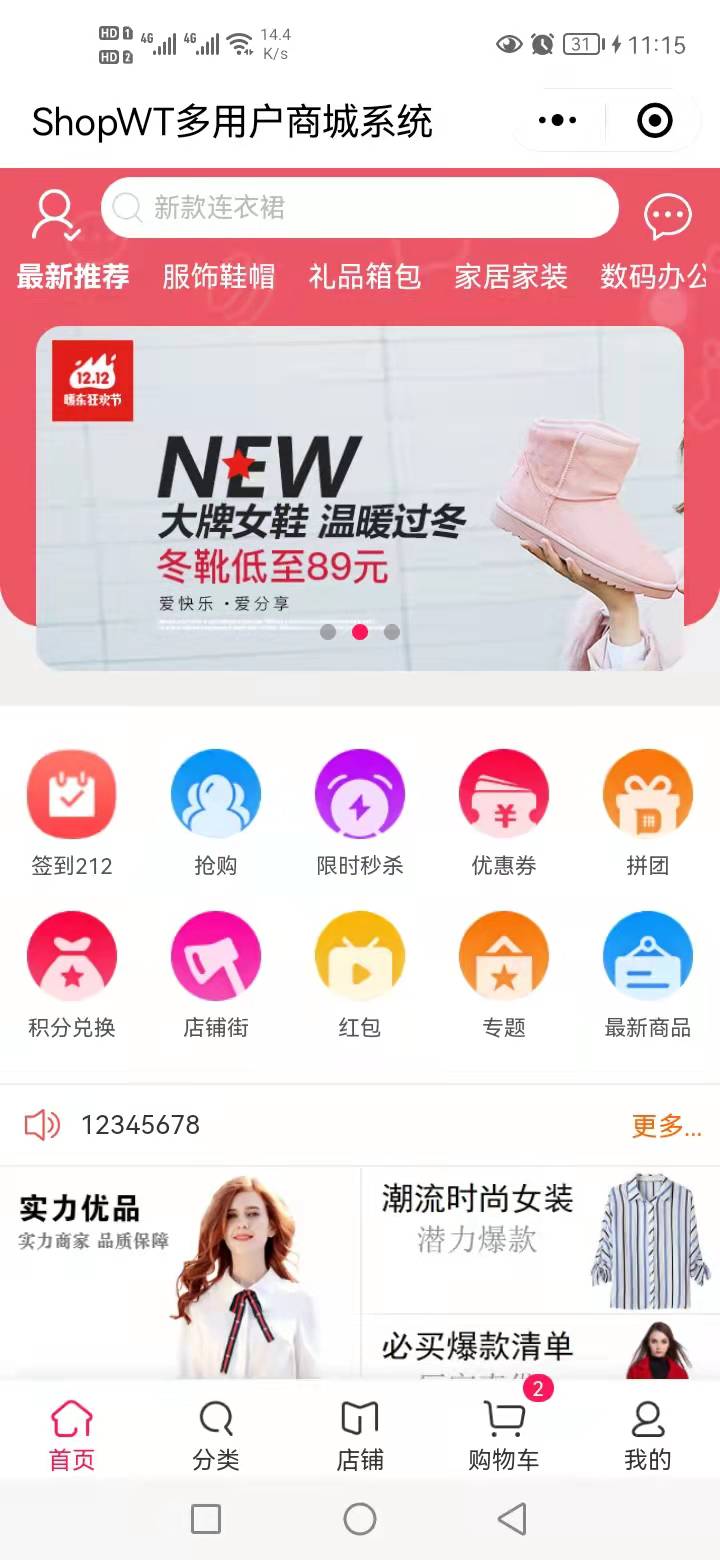This screenshot has height=1560, width=720.
Task: Open the 实力优品 promotion tile
Action: (180, 1272)
